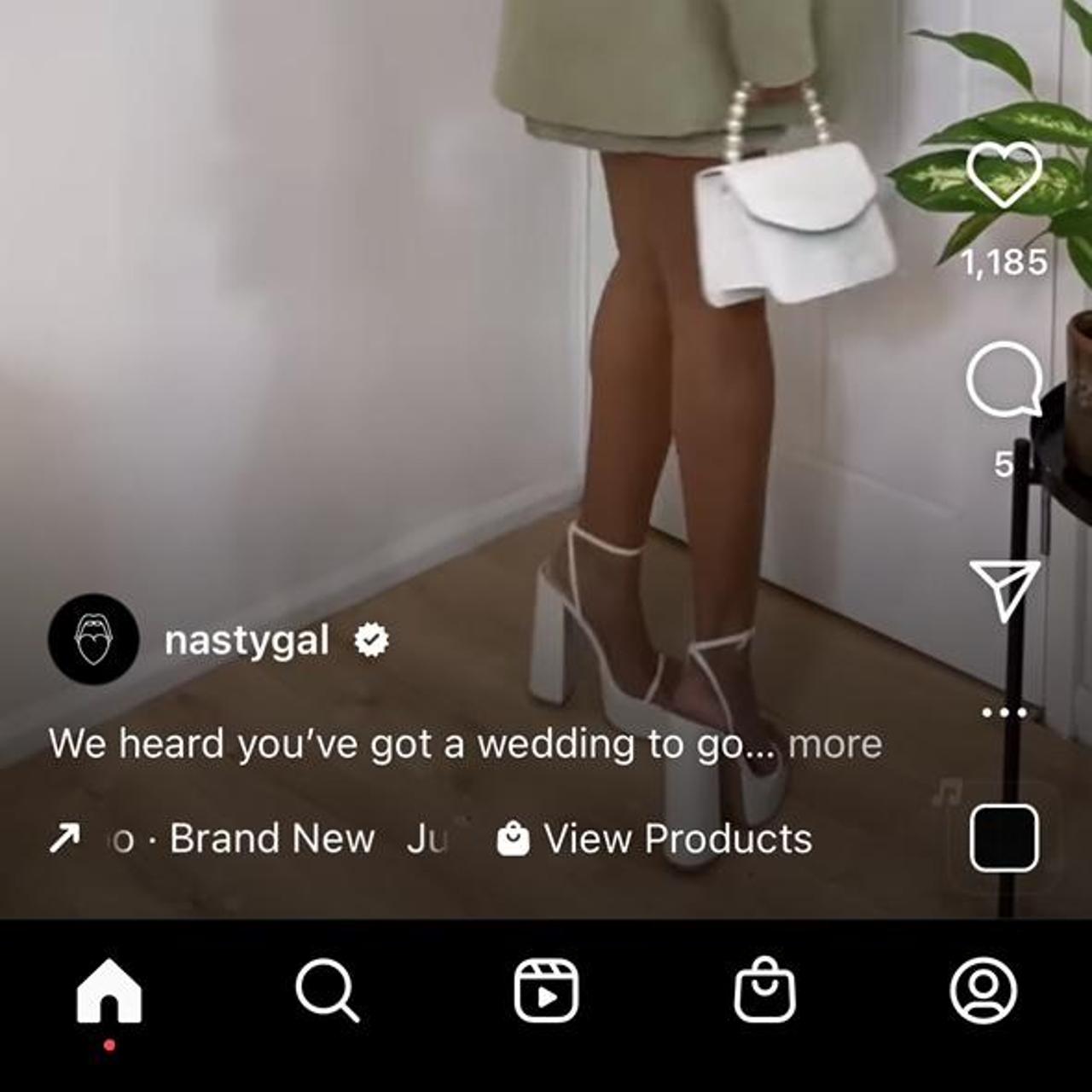Open the three-dot overflow menu
The image size is (1092, 1092).
tap(1004, 712)
